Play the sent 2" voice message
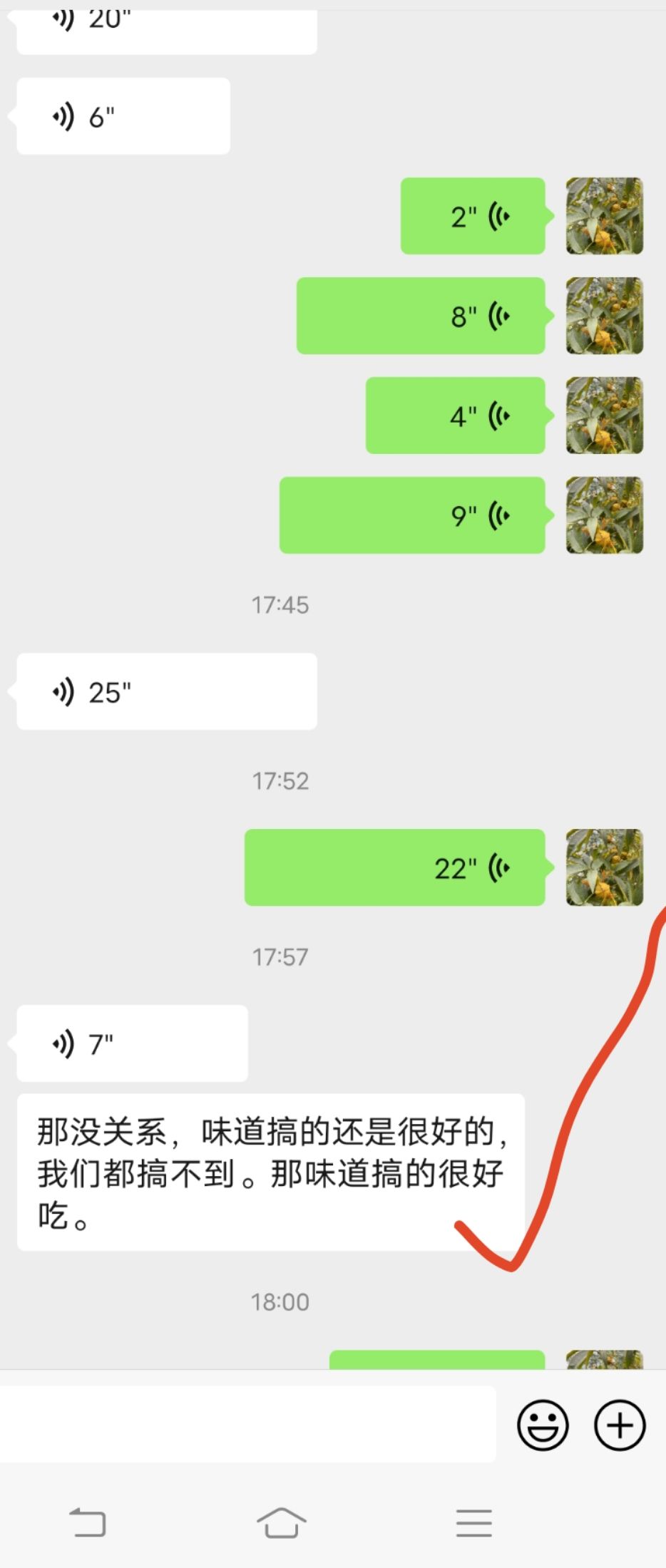 (473, 216)
